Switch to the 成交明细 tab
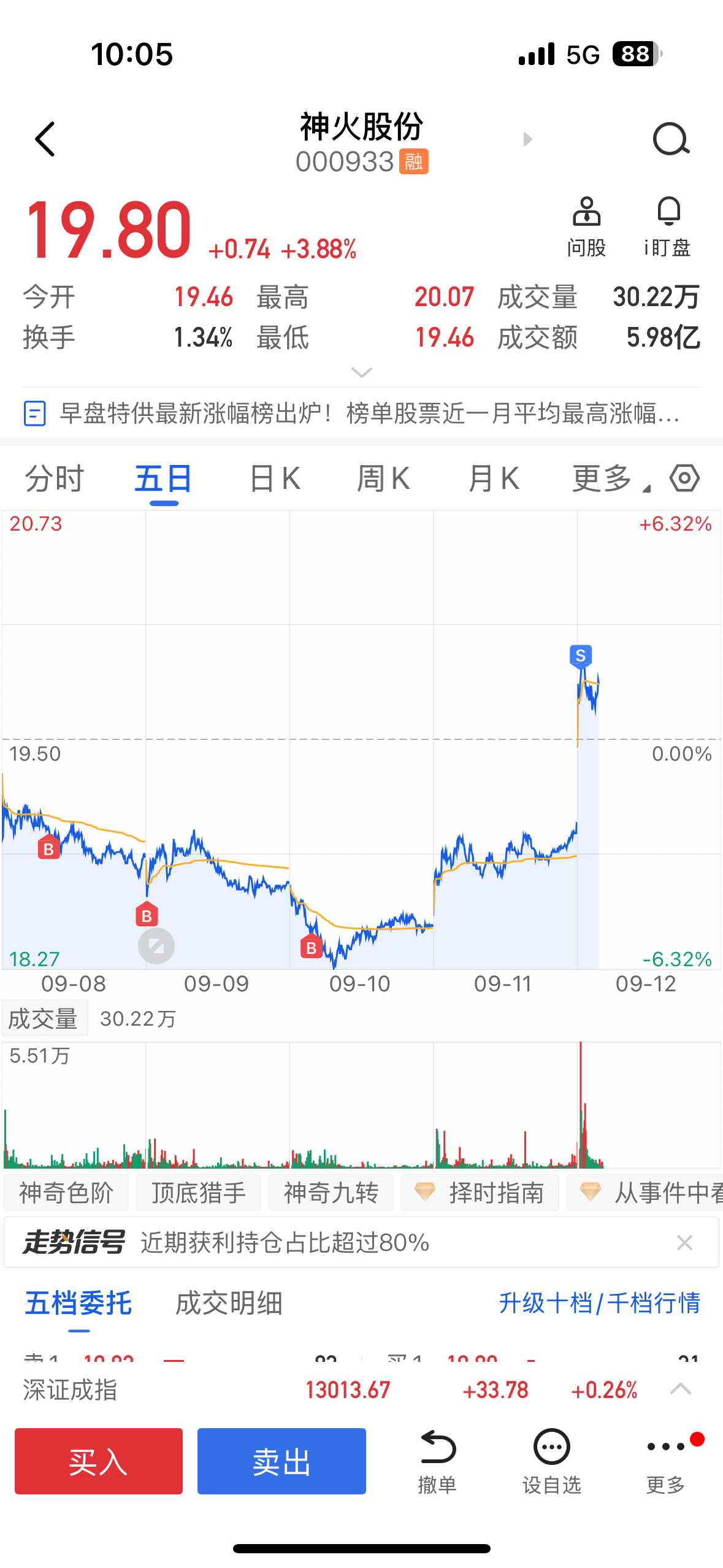723x1568 pixels. tap(229, 1303)
